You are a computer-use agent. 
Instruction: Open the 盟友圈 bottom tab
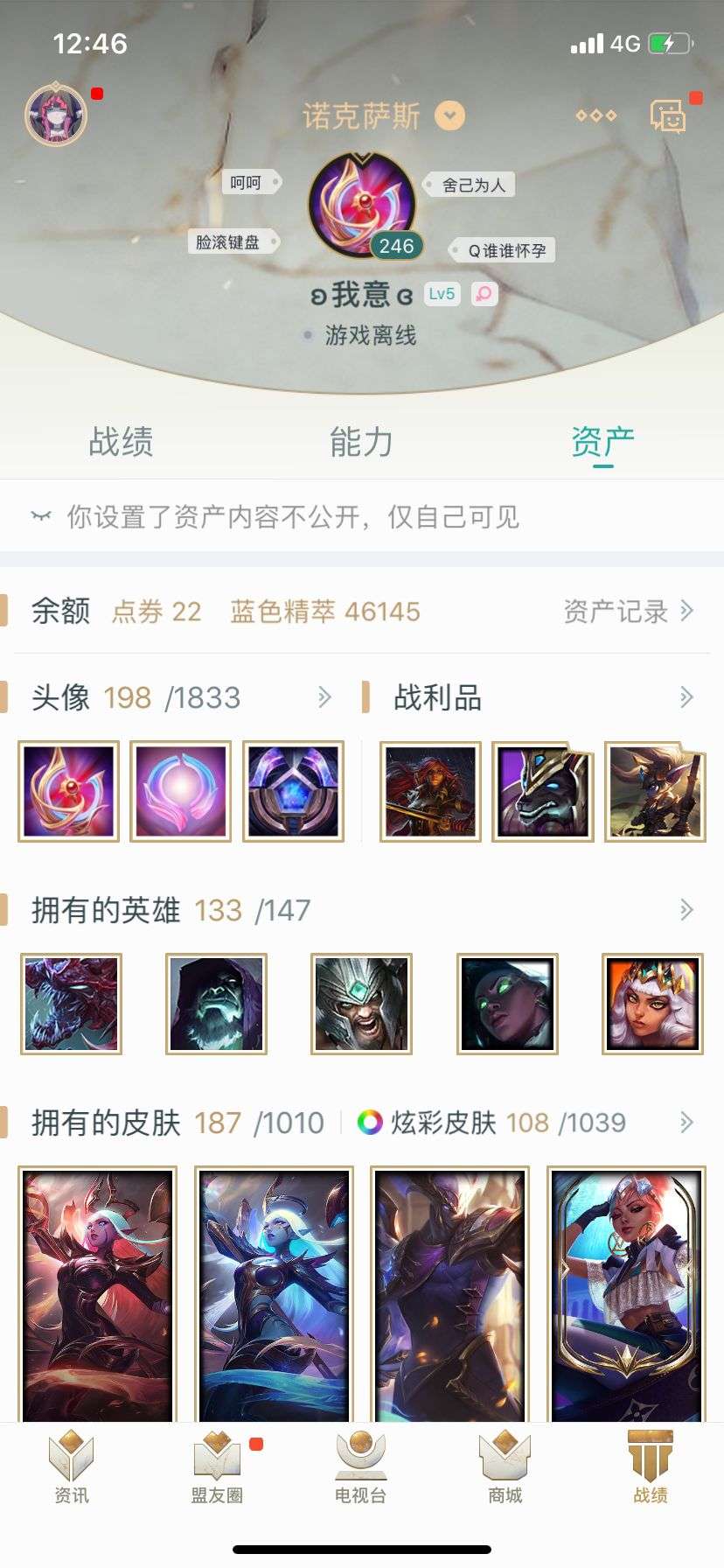tap(217, 1466)
